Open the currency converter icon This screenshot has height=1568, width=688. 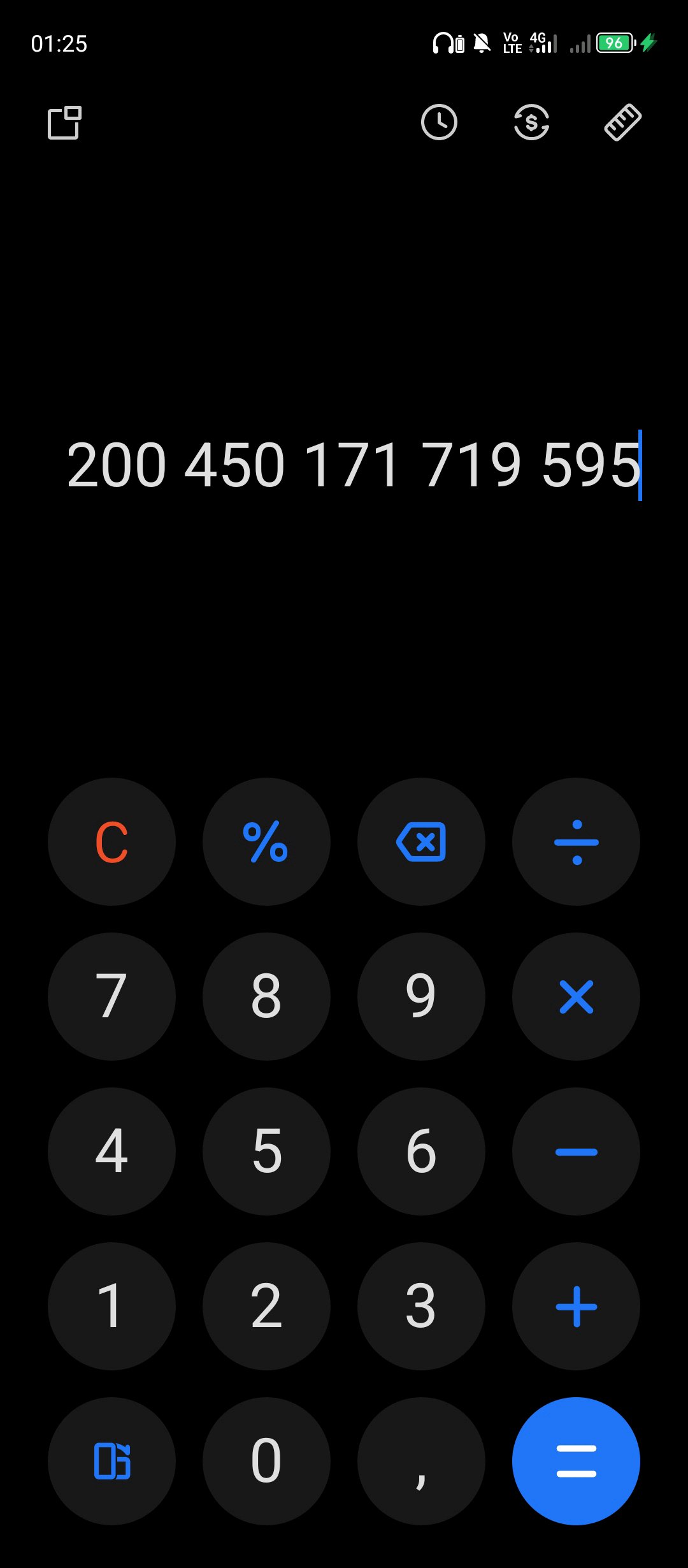click(x=531, y=122)
